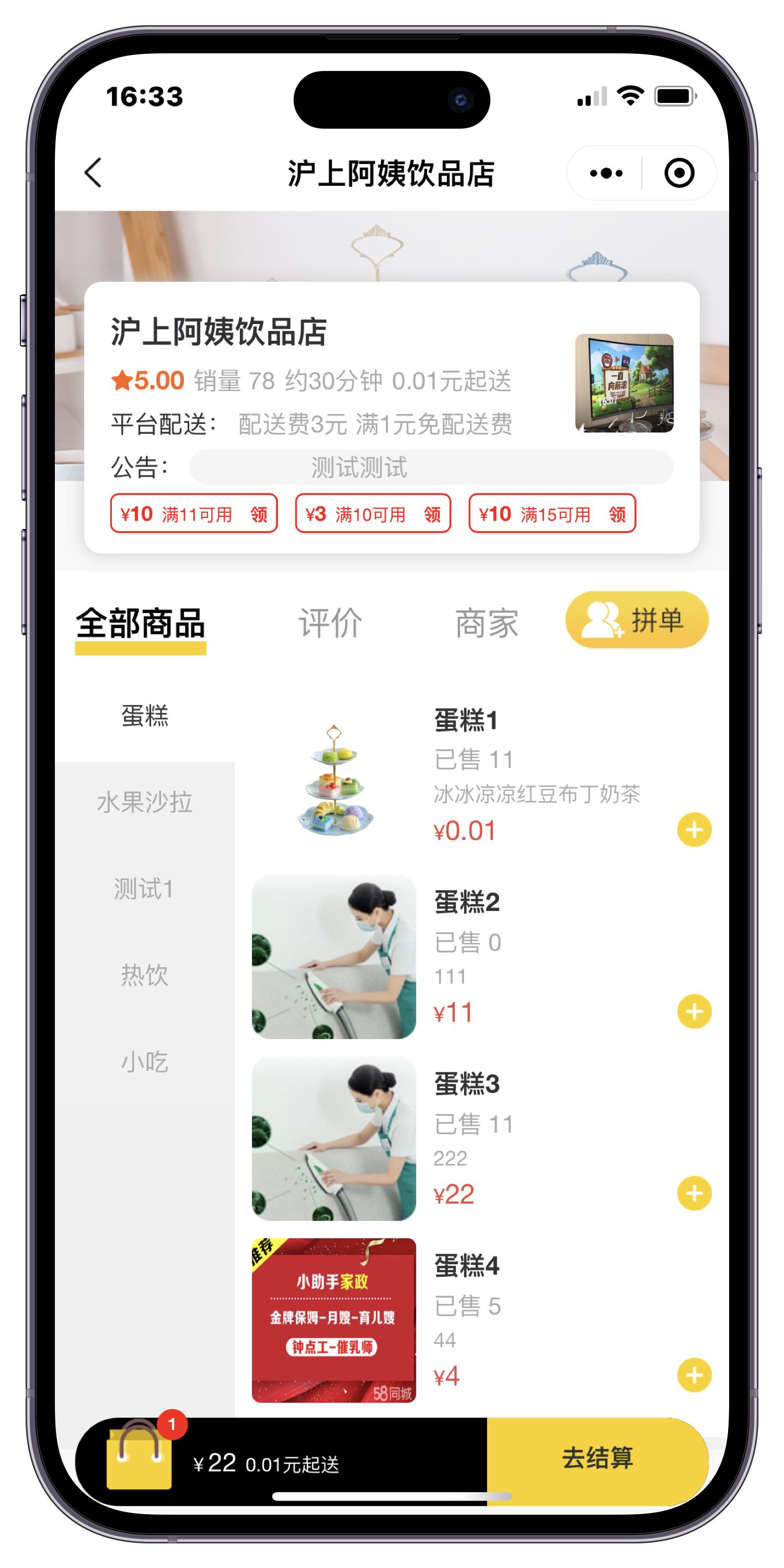Claim the ¥3 满10可用 coupon

(432, 514)
